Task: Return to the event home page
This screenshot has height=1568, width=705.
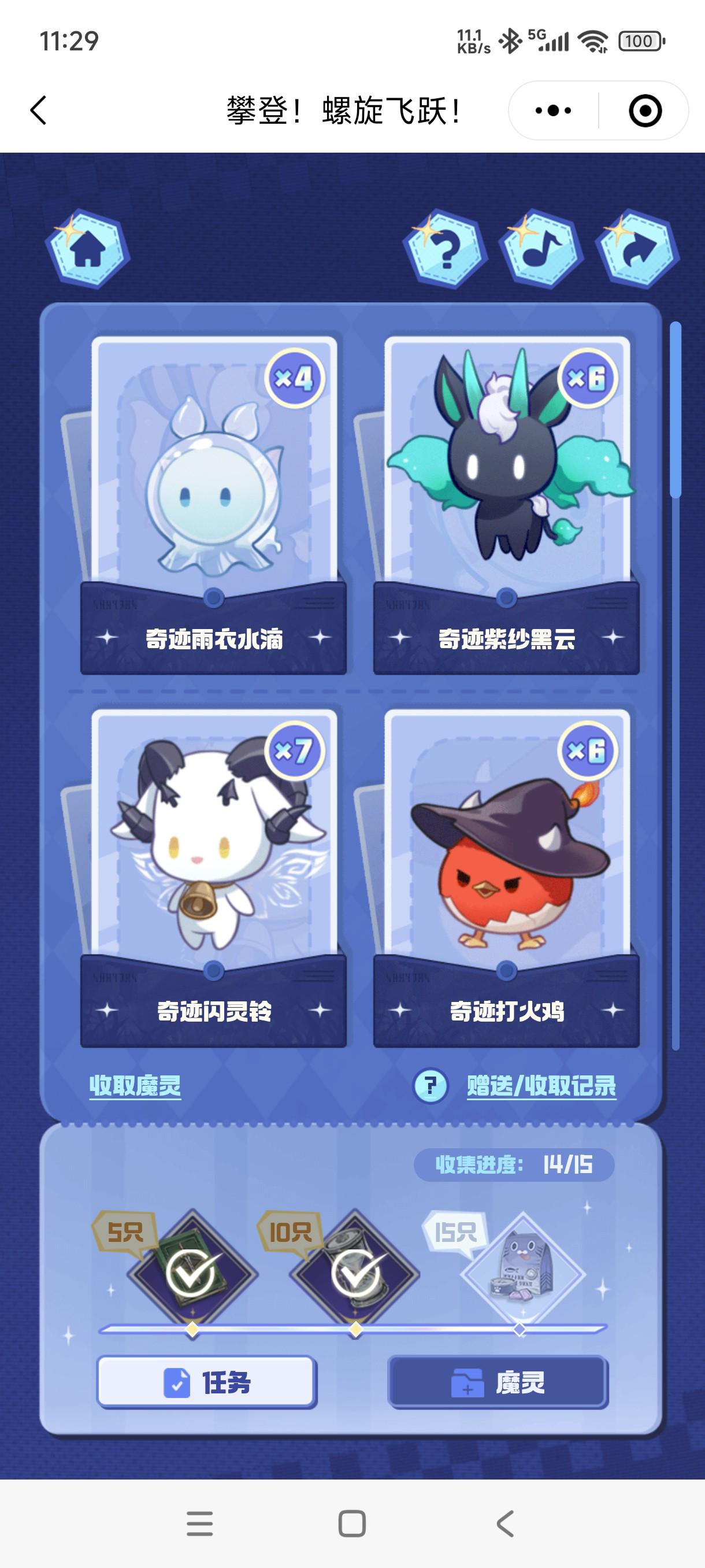Action: pyautogui.click(x=88, y=250)
